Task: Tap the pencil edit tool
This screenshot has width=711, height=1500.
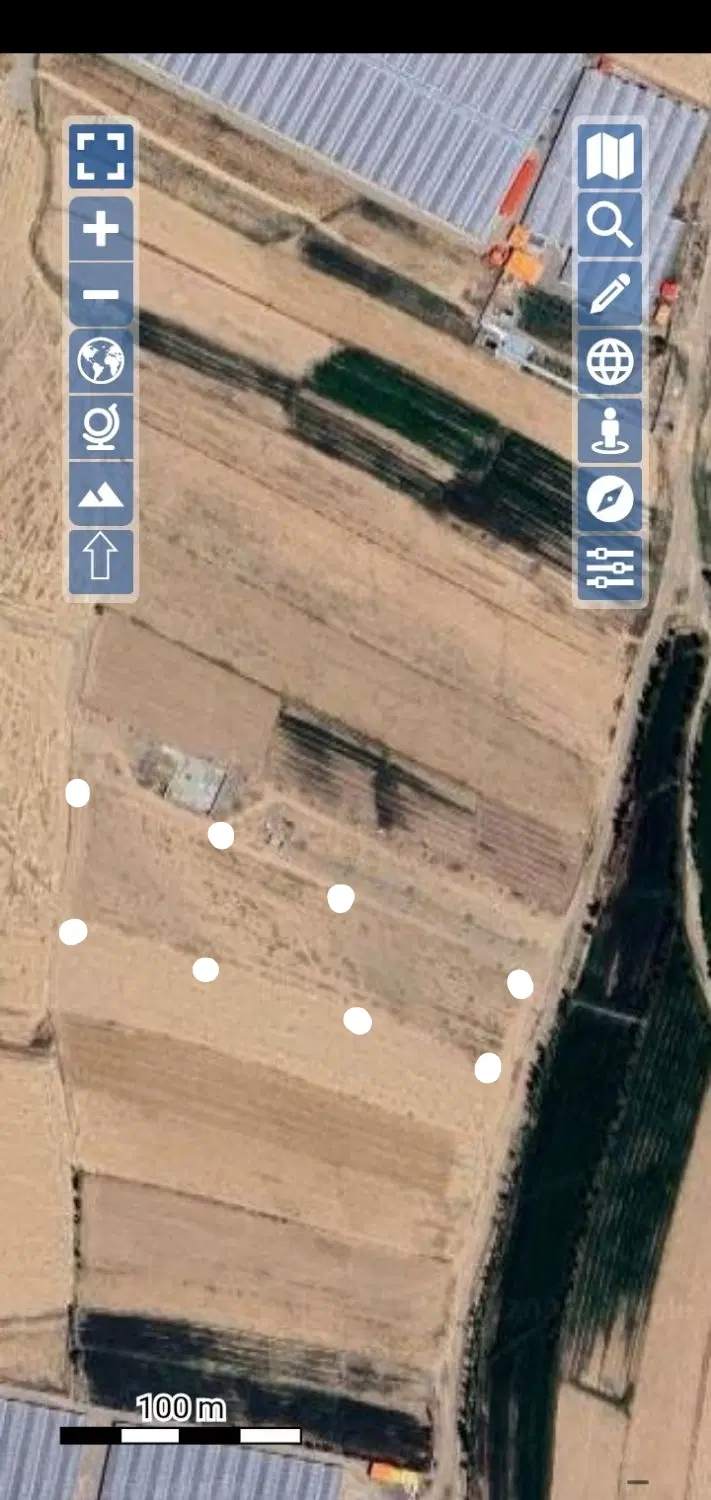Action: click(x=610, y=293)
